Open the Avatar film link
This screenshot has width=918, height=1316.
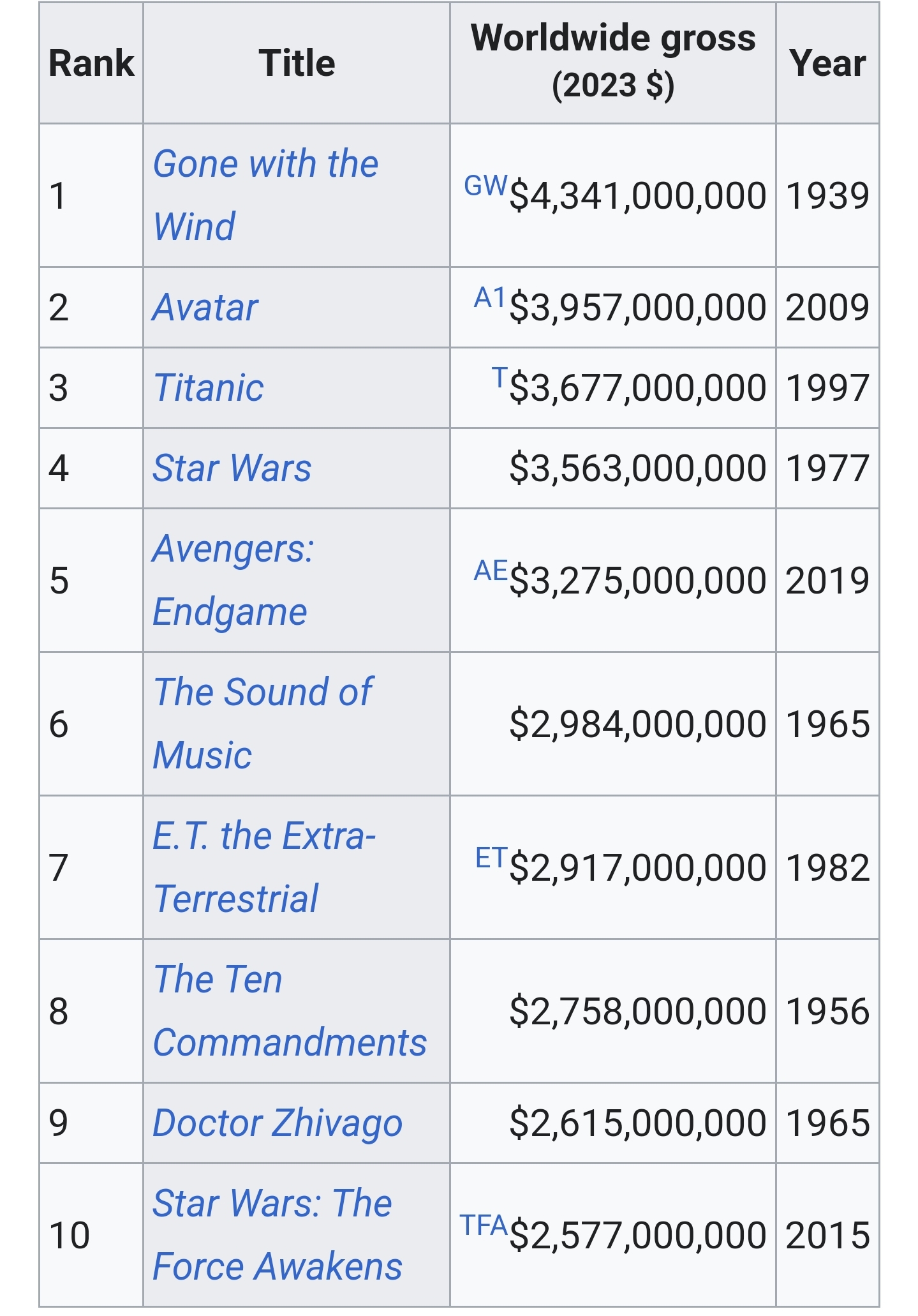pos(205,308)
